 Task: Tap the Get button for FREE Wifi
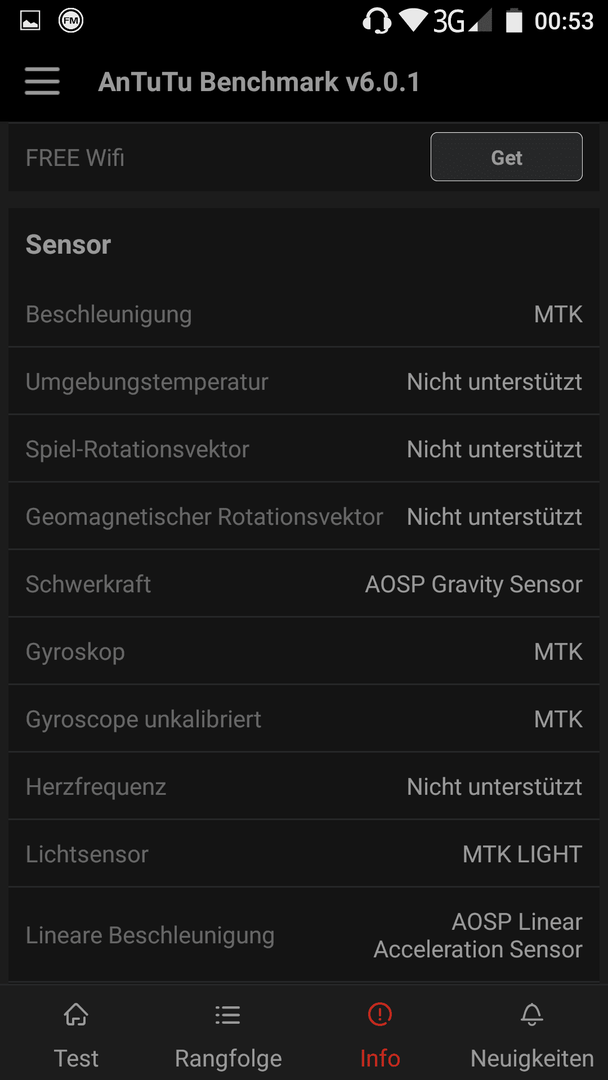tap(506, 157)
